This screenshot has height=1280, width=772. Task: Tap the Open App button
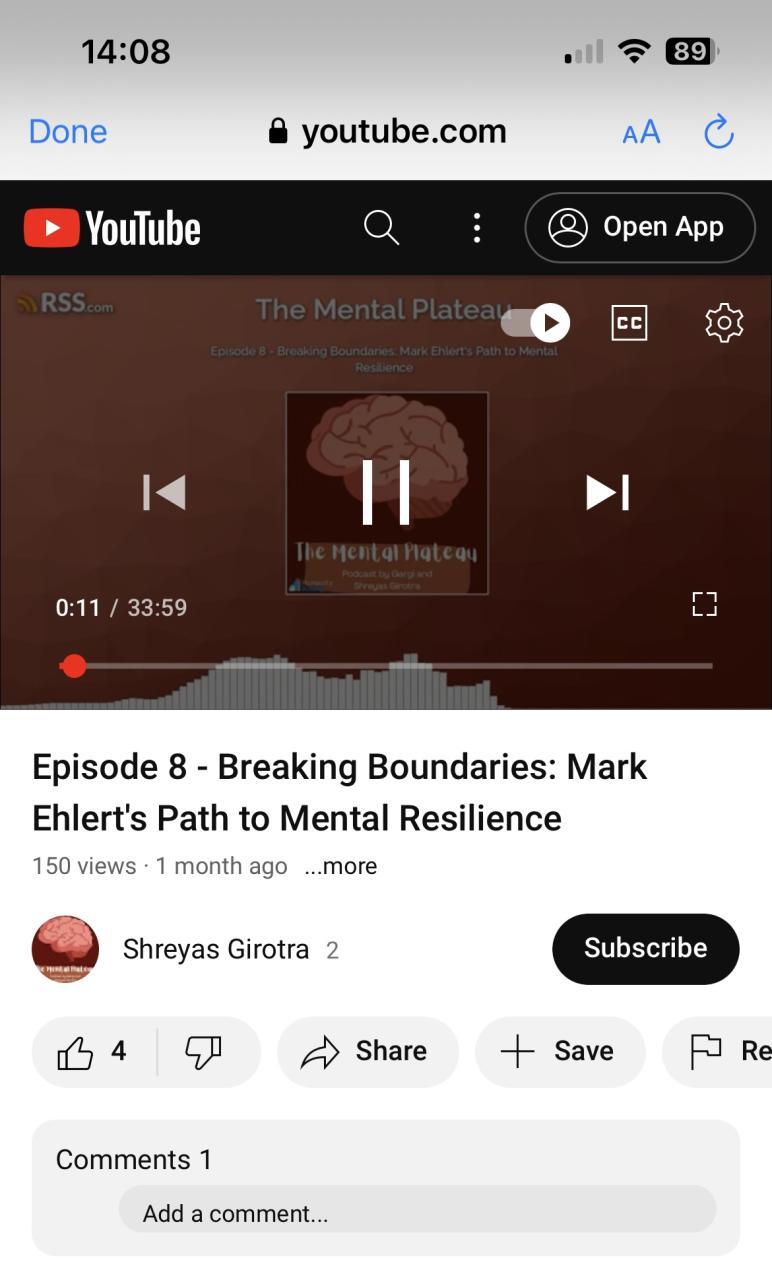tap(639, 228)
